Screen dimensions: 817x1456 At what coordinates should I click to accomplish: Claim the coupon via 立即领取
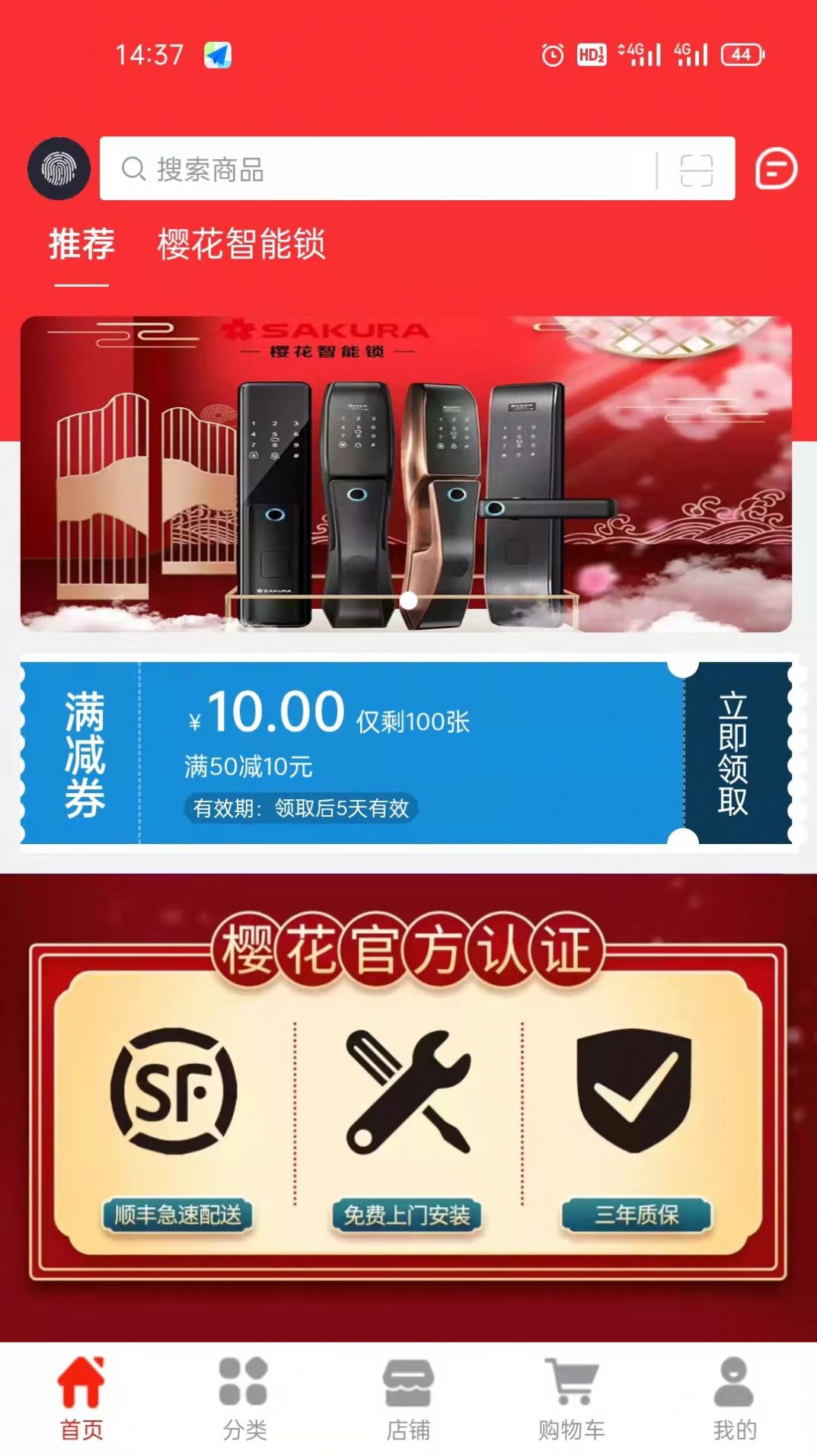coord(733,753)
